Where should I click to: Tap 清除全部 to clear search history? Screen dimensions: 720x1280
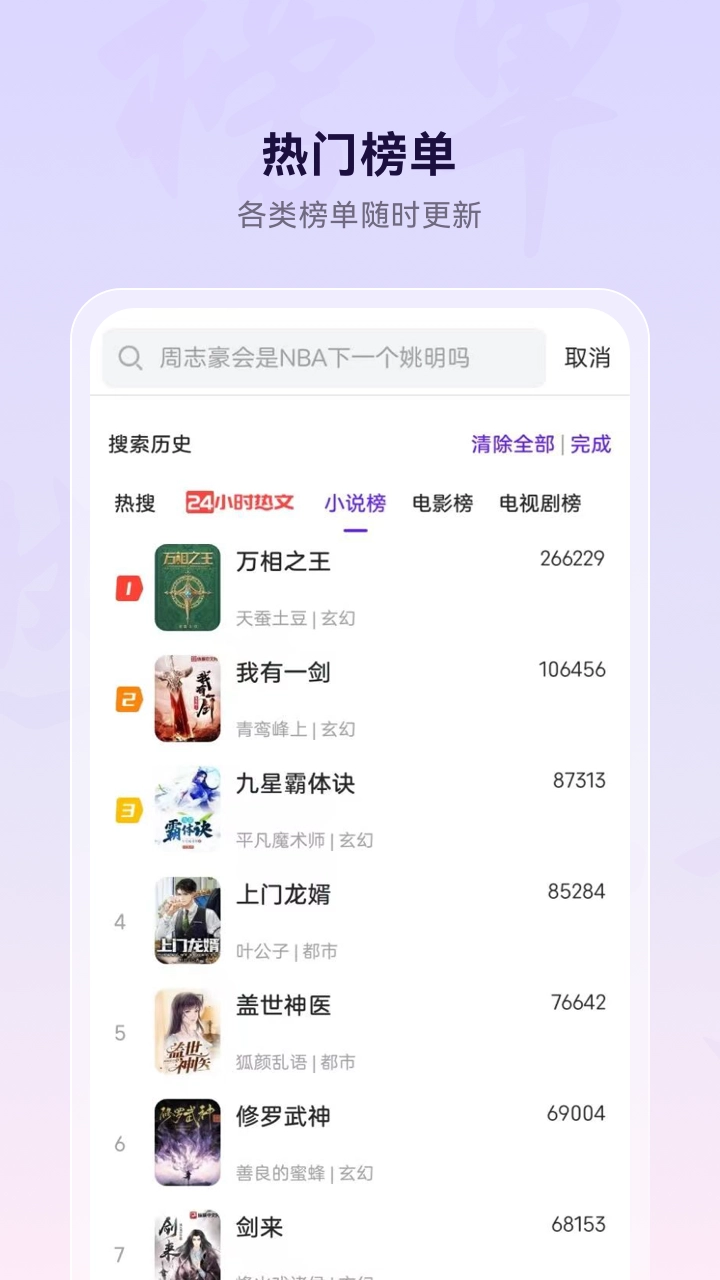pos(513,444)
